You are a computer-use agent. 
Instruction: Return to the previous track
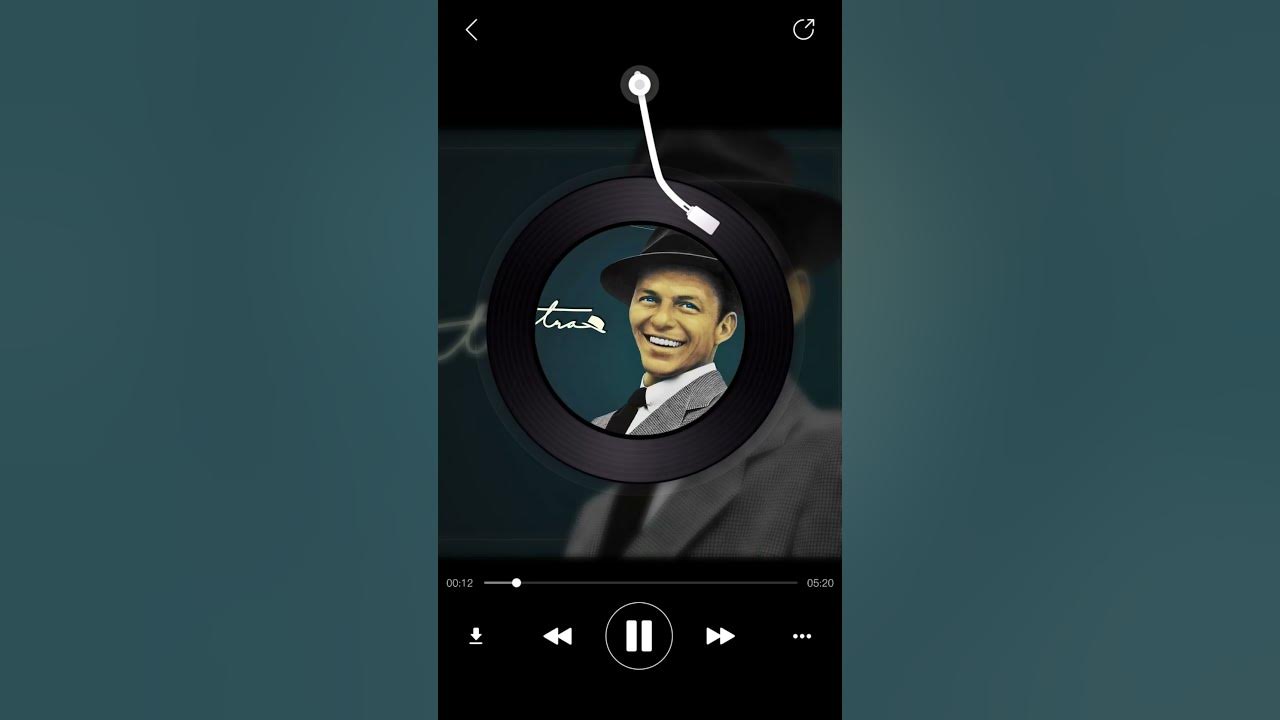557,636
